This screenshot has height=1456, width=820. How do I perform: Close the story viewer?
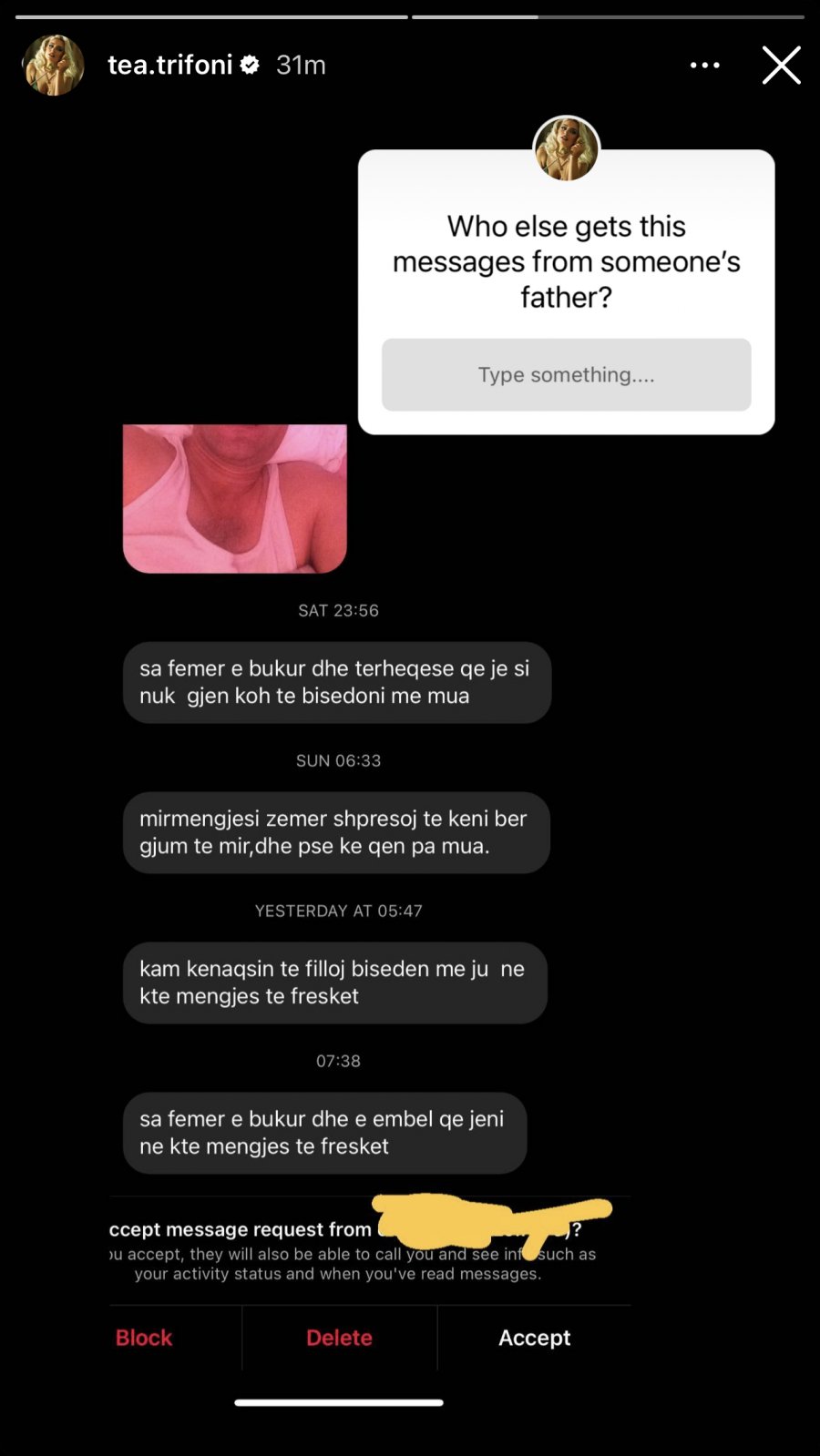pos(781,66)
